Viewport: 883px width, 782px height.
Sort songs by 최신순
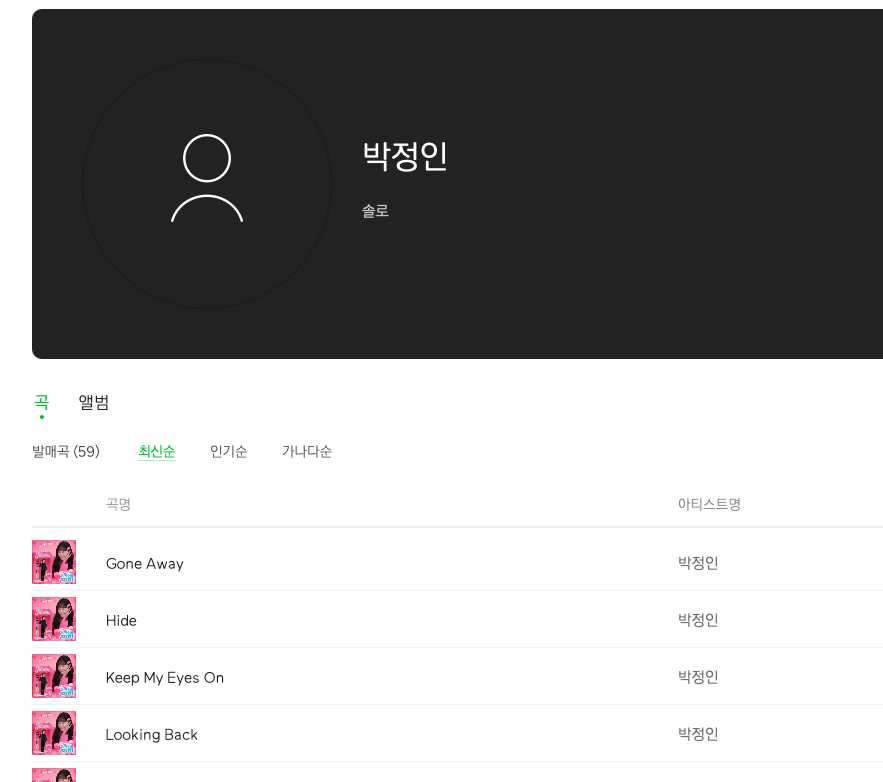click(157, 452)
